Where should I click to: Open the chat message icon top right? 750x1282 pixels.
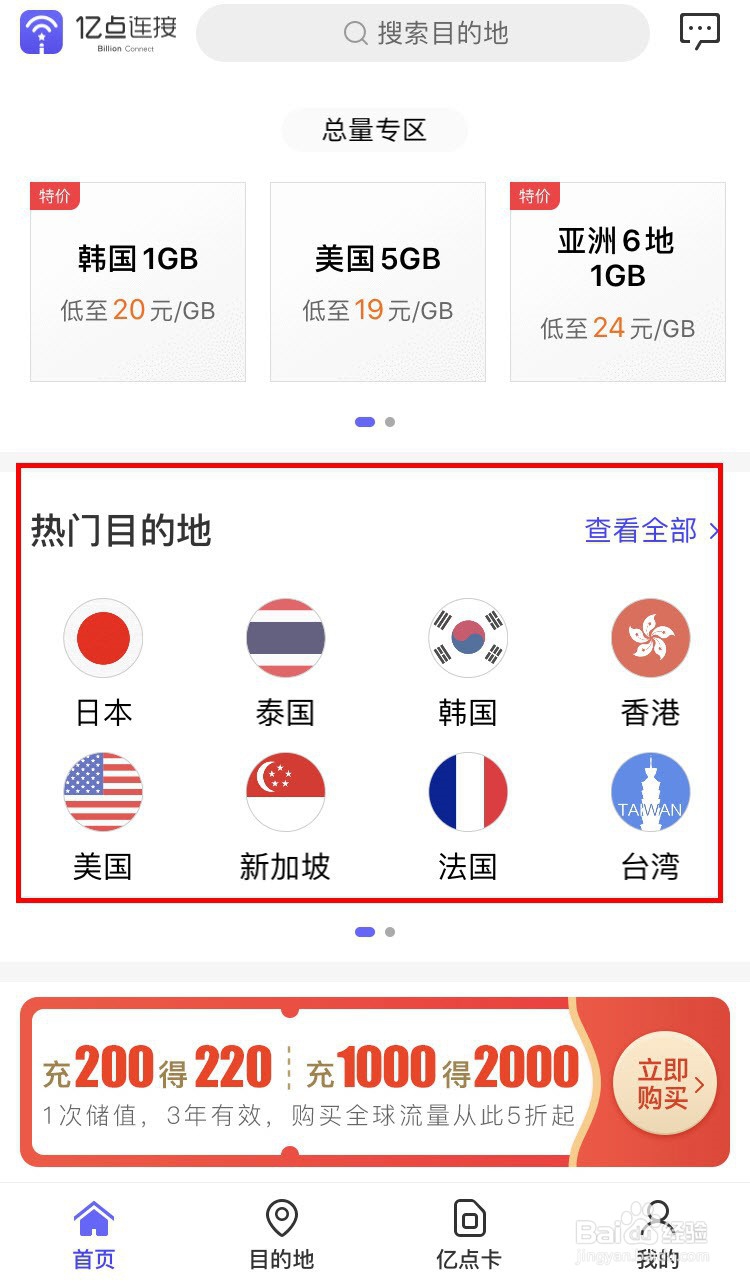(700, 30)
